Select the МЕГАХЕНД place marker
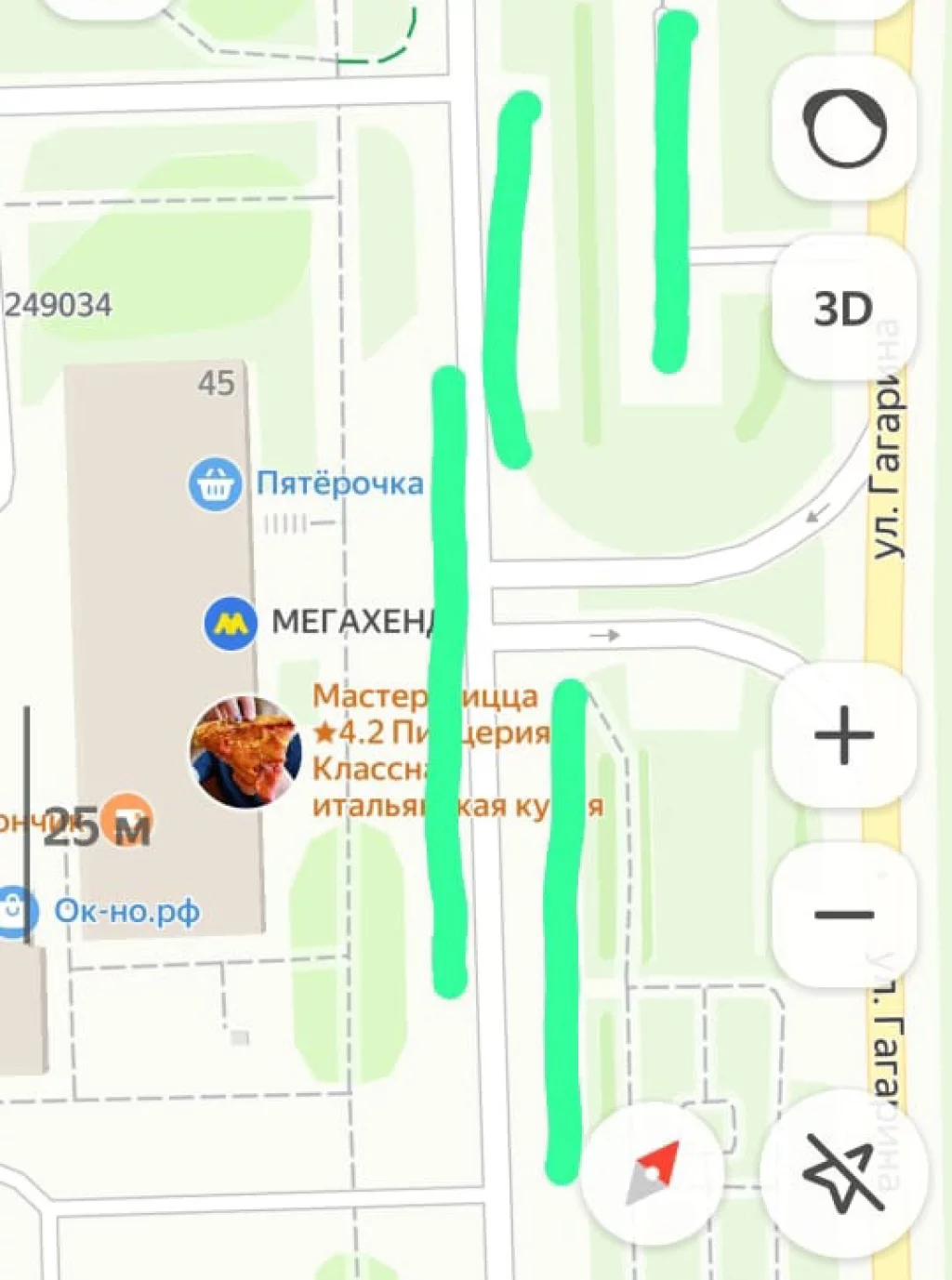 [231, 622]
